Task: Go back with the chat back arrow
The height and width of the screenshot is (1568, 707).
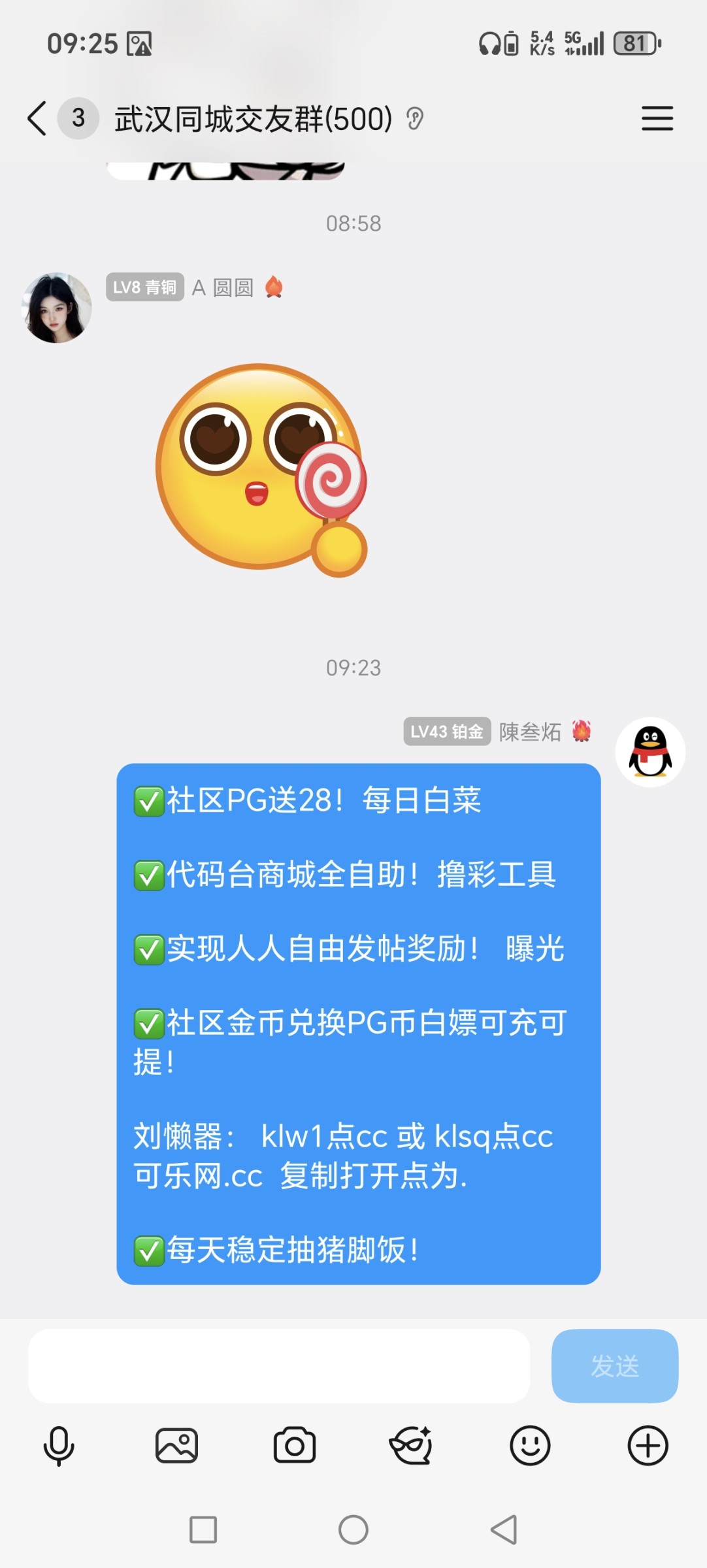Action: (x=36, y=120)
